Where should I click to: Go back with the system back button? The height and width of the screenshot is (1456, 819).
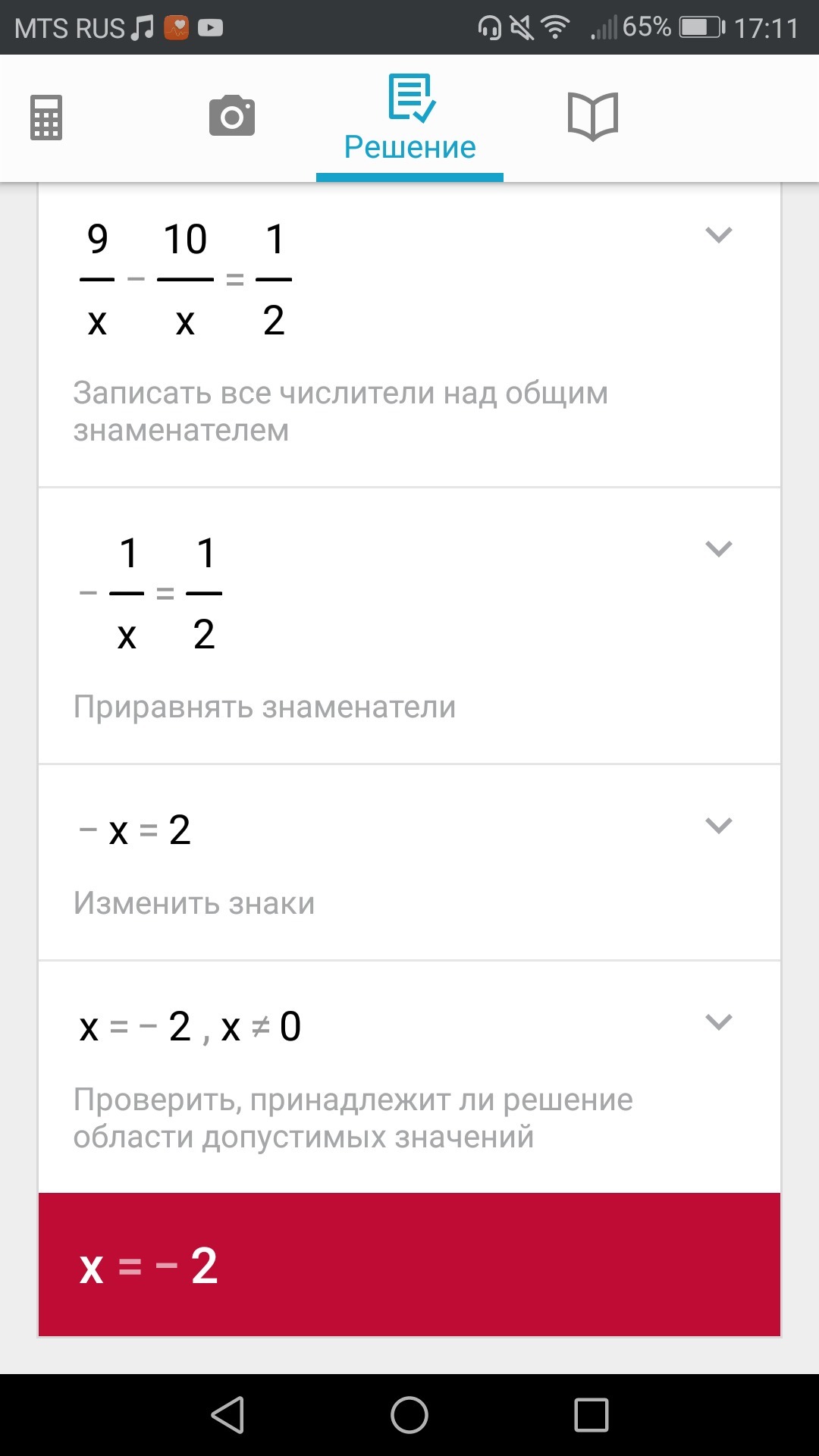227,1415
